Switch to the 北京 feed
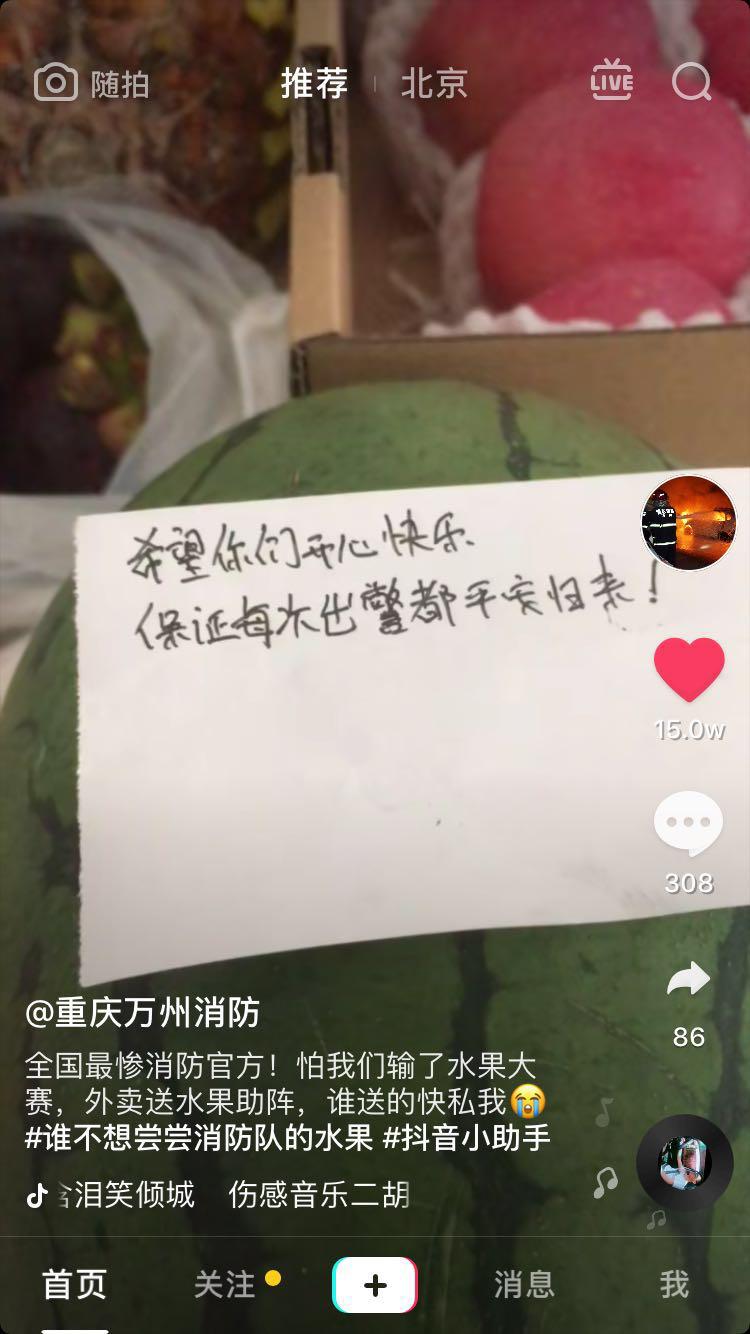This screenshot has width=750, height=1334. tap(434, 83)
